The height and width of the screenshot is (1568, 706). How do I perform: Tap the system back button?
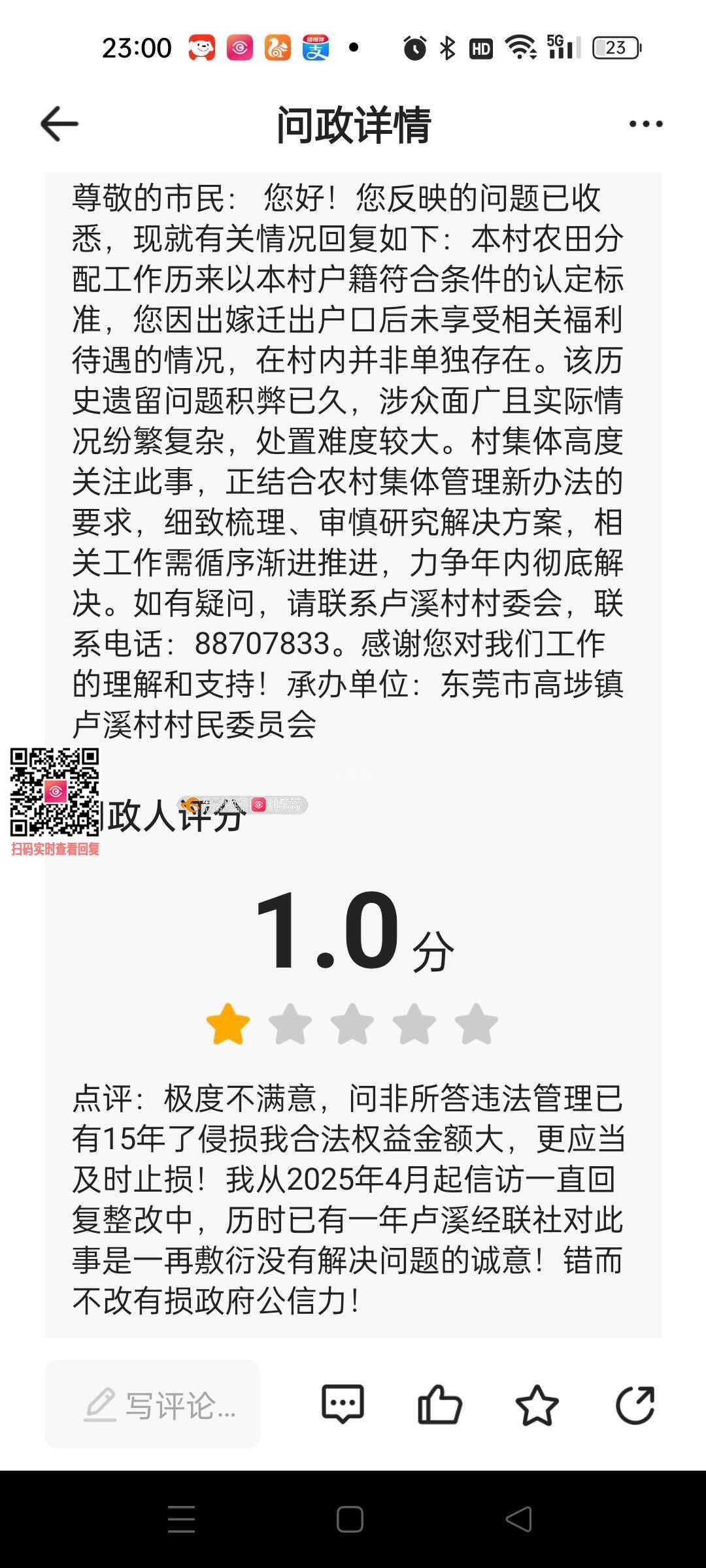[x=519, y=1519]
